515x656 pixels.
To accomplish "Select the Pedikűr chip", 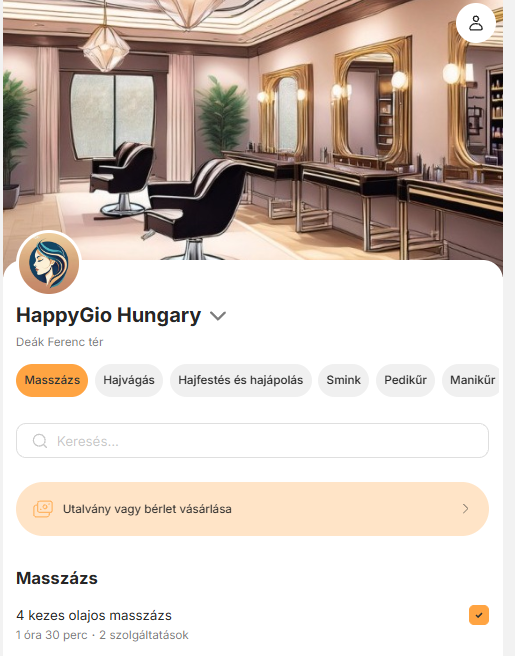I will (x=405, y=380).
